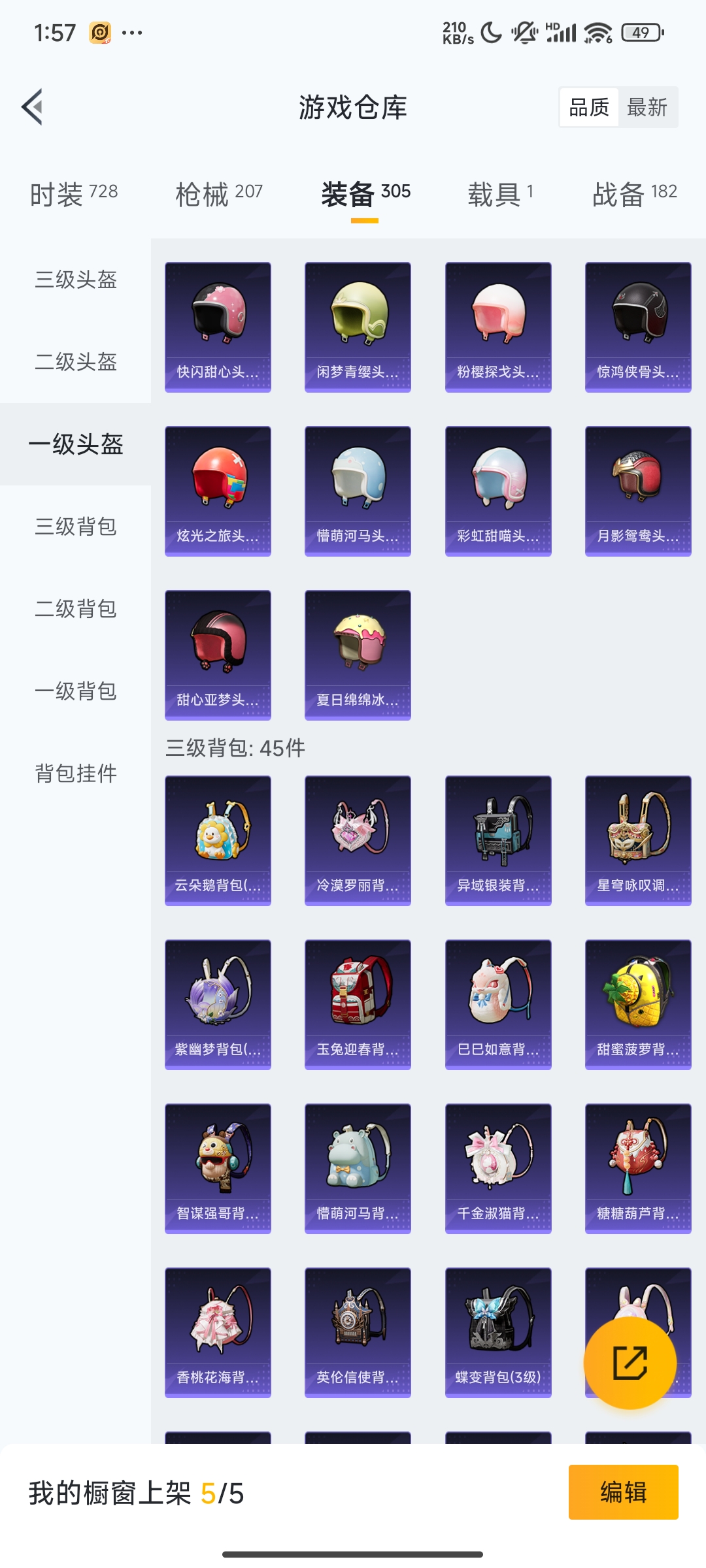The width and height of the screenshot is (706, 1568).
Task: Sort warehouse by 最新
Action: tap(647, 107)
